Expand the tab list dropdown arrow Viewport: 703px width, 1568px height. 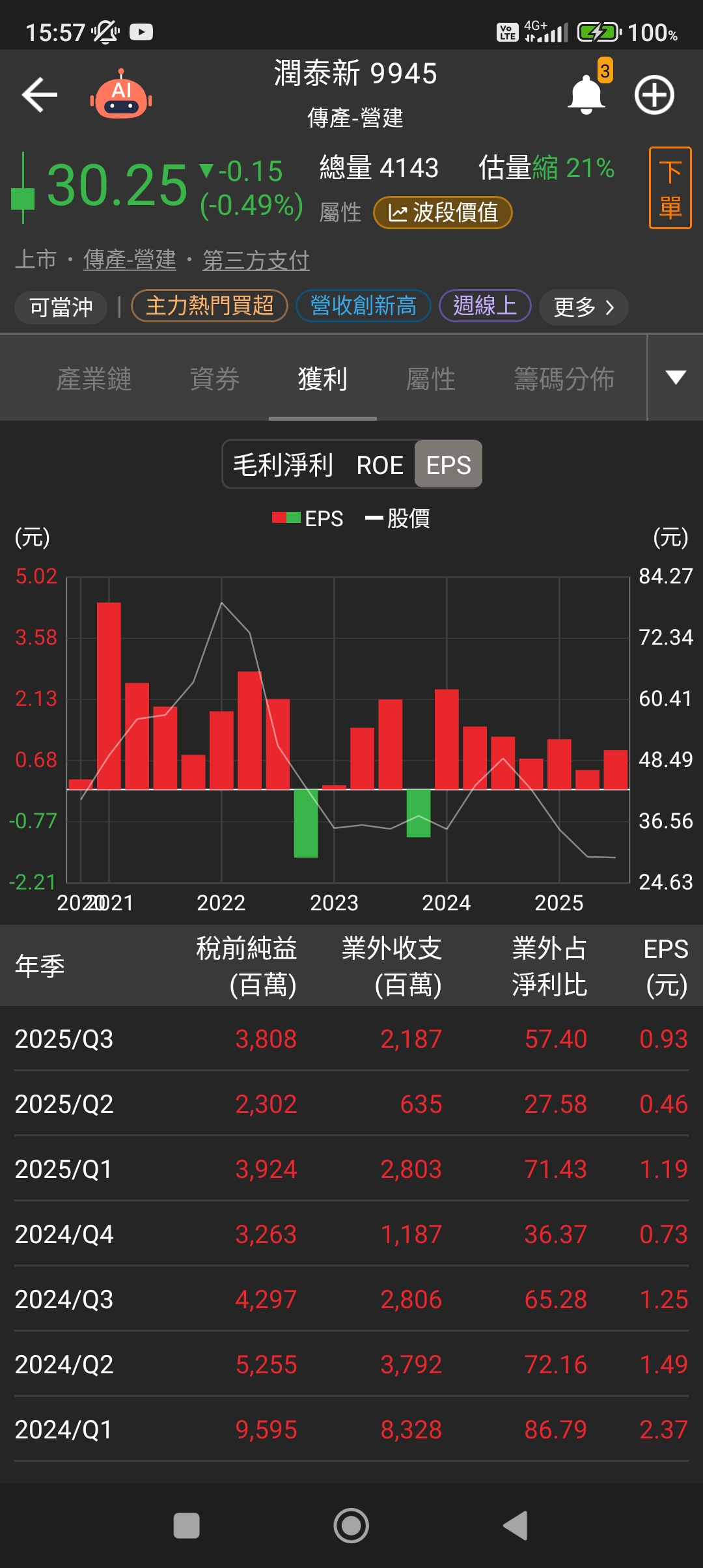click(x=676, y=378)
